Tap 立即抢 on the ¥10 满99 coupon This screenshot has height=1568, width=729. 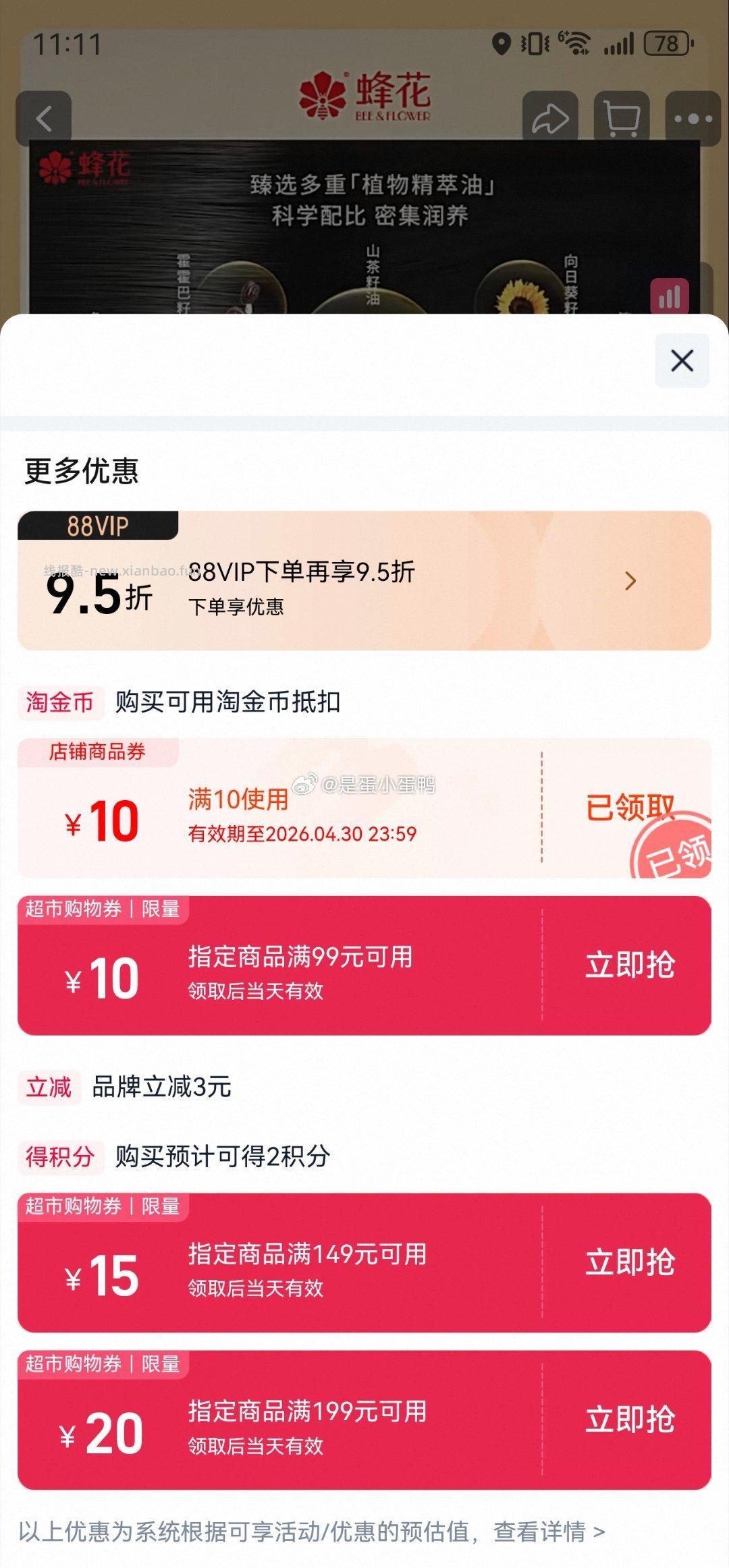(628, 964)
